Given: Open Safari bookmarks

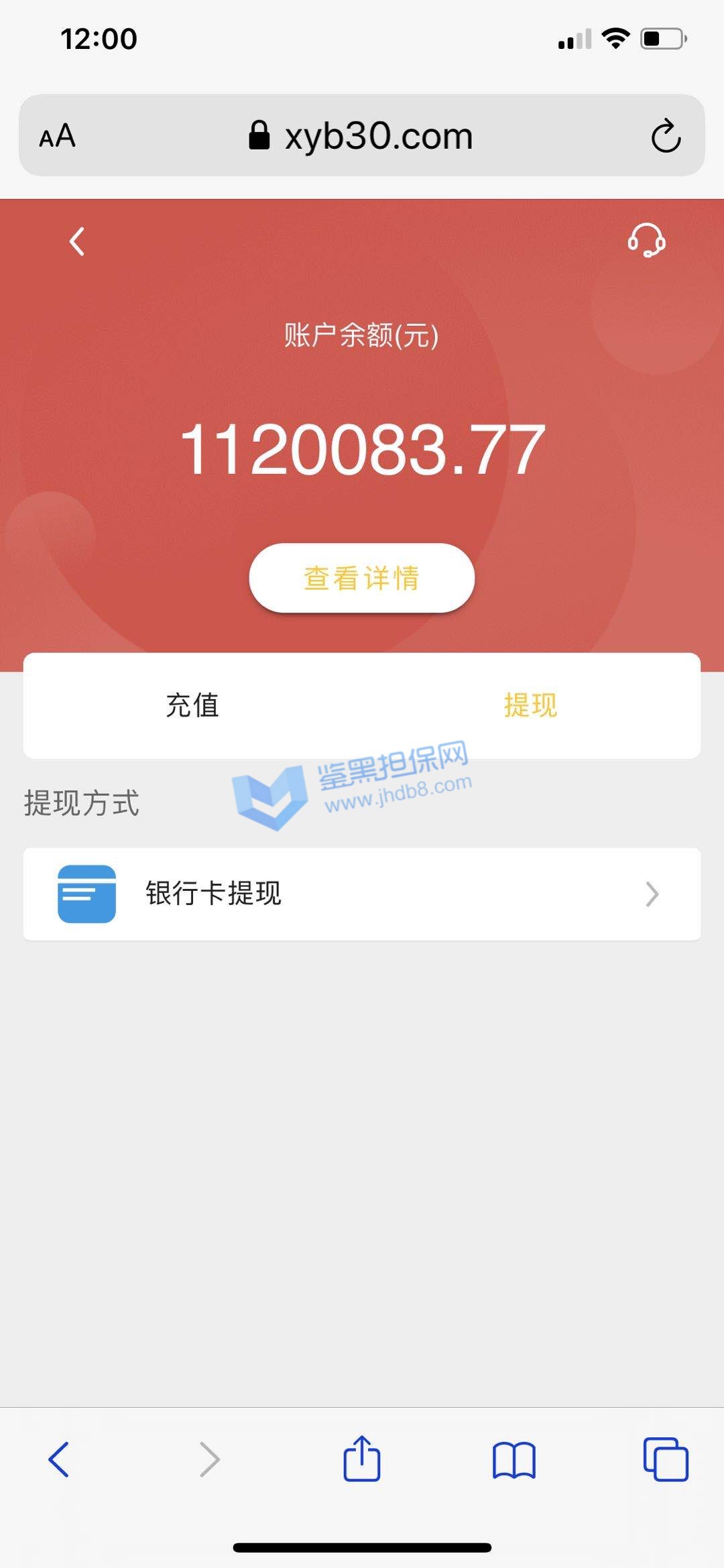Looking at the screenshot, I should click(x=514, y=1460).
